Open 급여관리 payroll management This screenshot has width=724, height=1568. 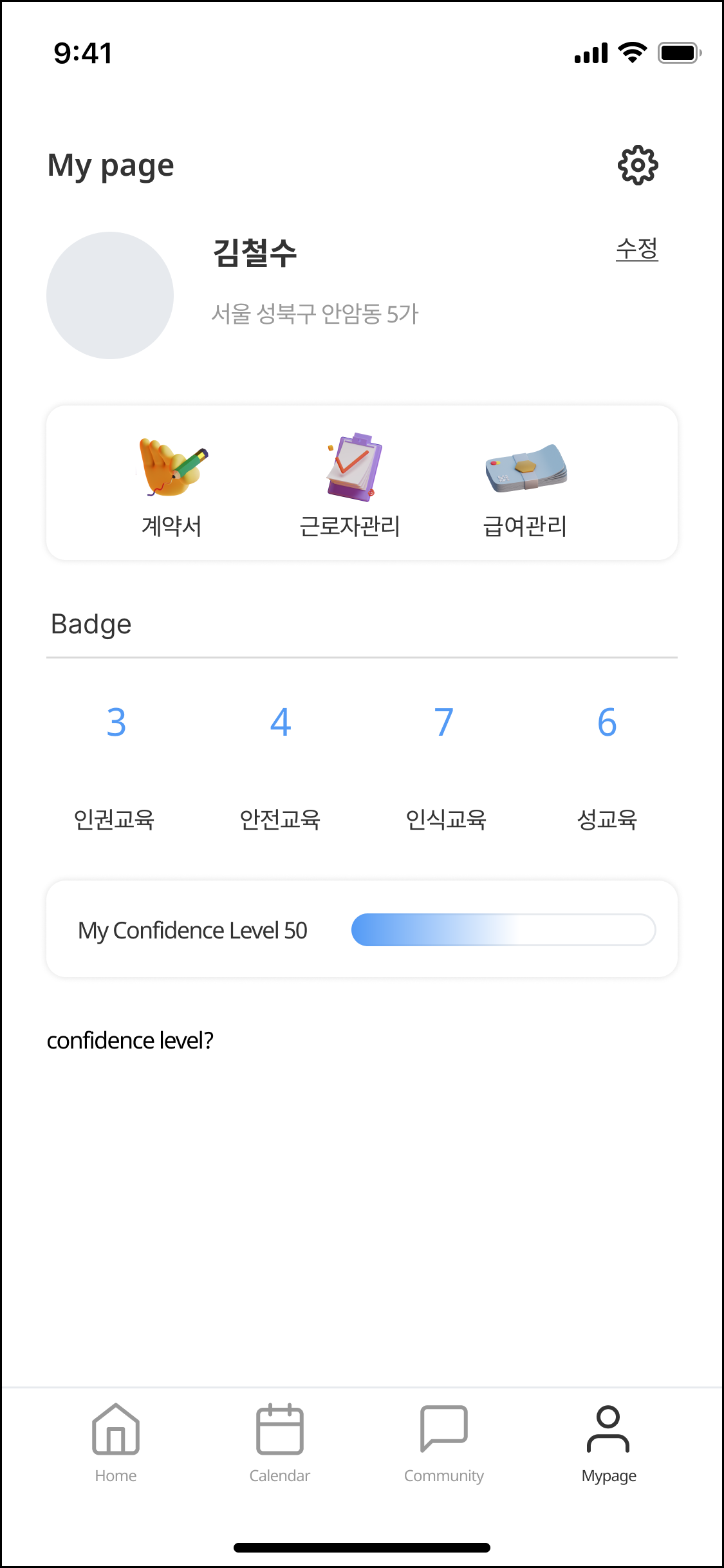[525, 487]
